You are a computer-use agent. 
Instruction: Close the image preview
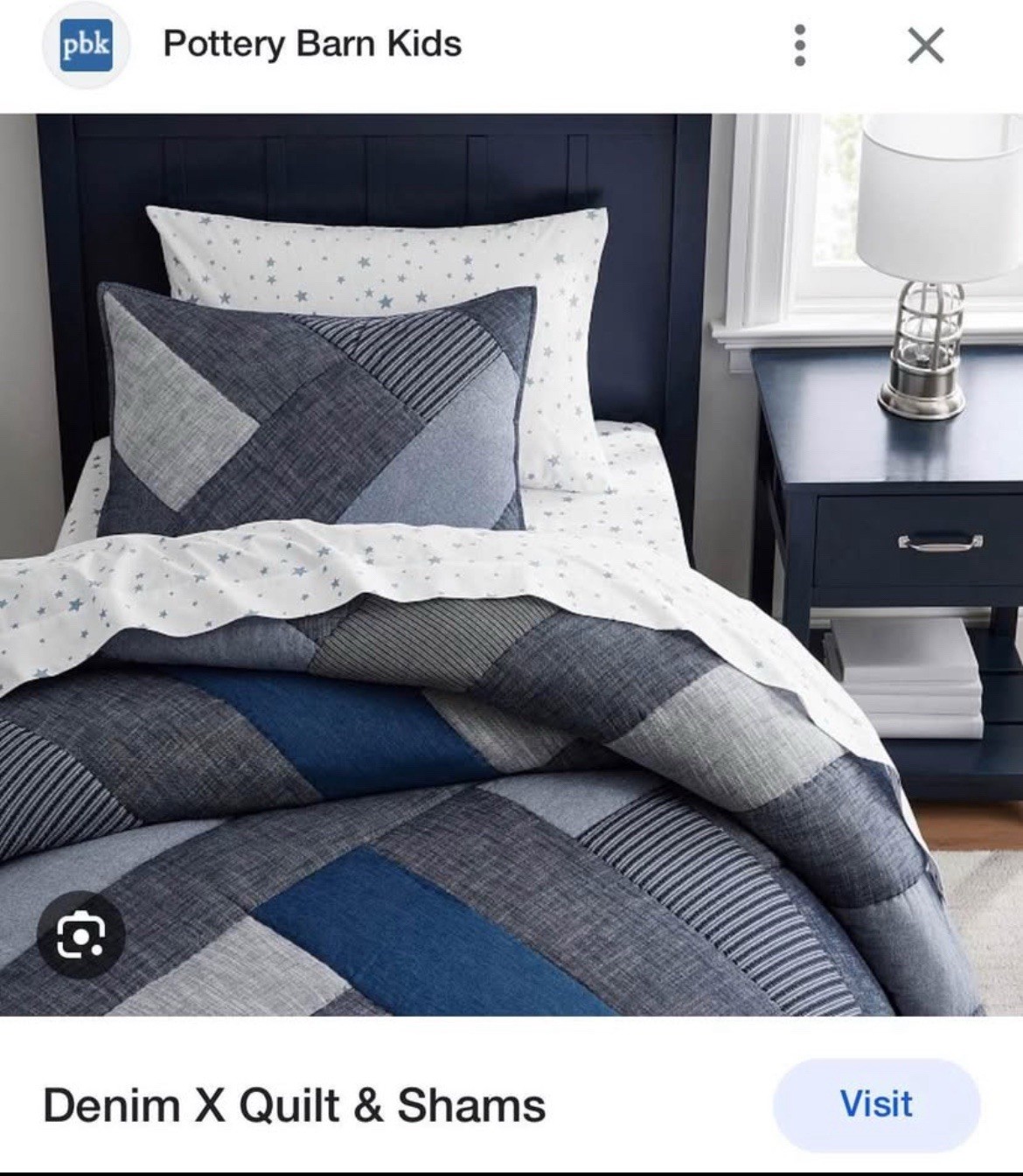coord(925,45)
